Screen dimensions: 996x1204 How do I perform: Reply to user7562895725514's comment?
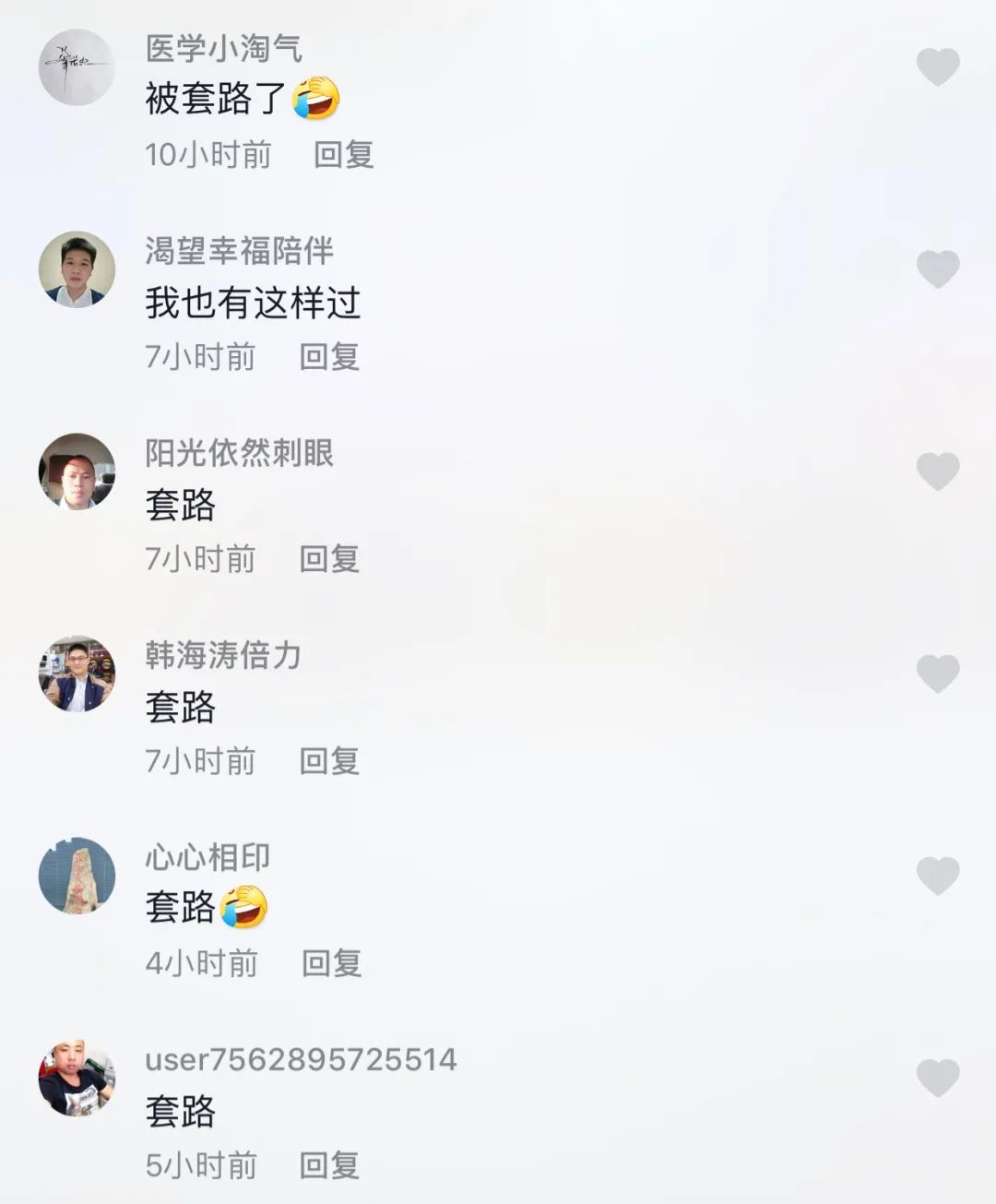tap(329, 1165)
